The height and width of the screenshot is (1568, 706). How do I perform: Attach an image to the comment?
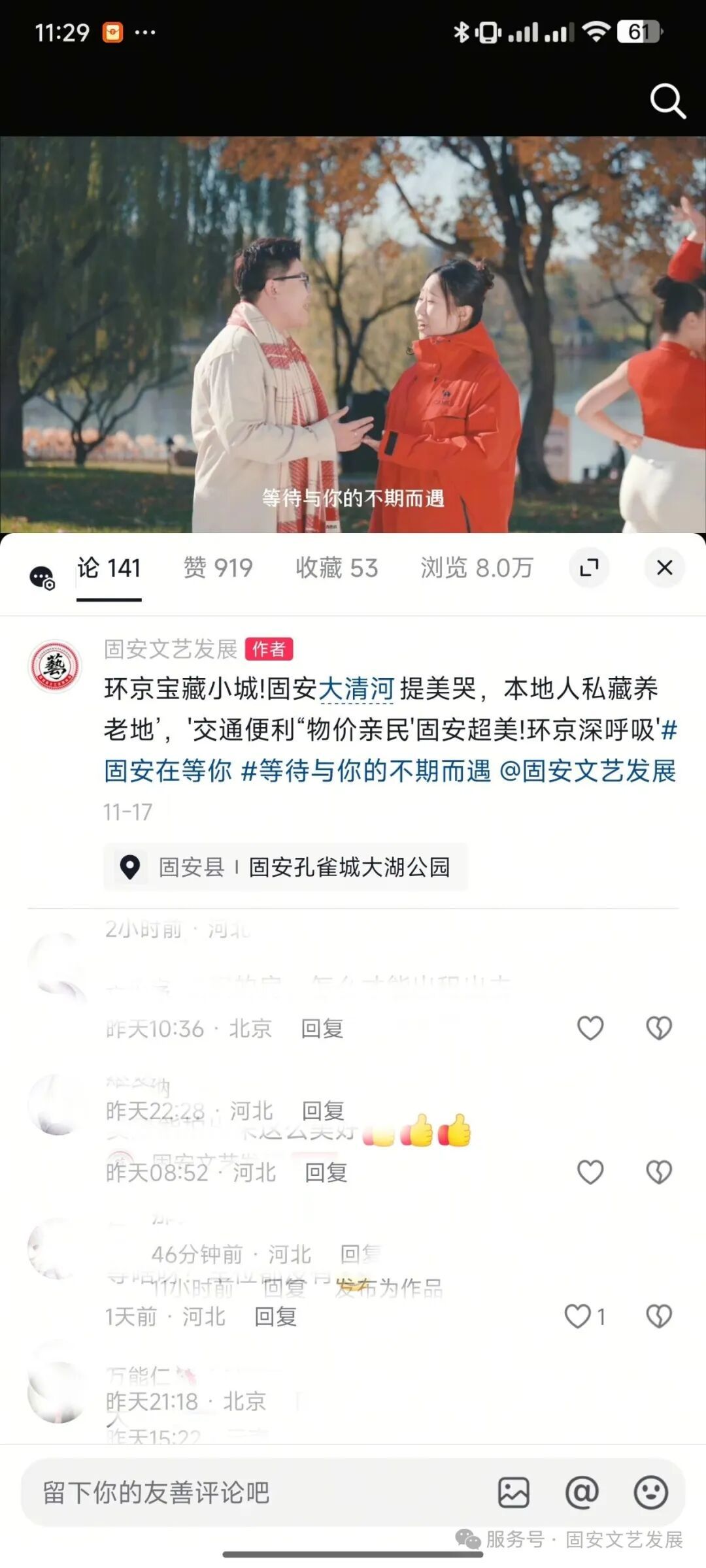click(x=513, y=1493)
